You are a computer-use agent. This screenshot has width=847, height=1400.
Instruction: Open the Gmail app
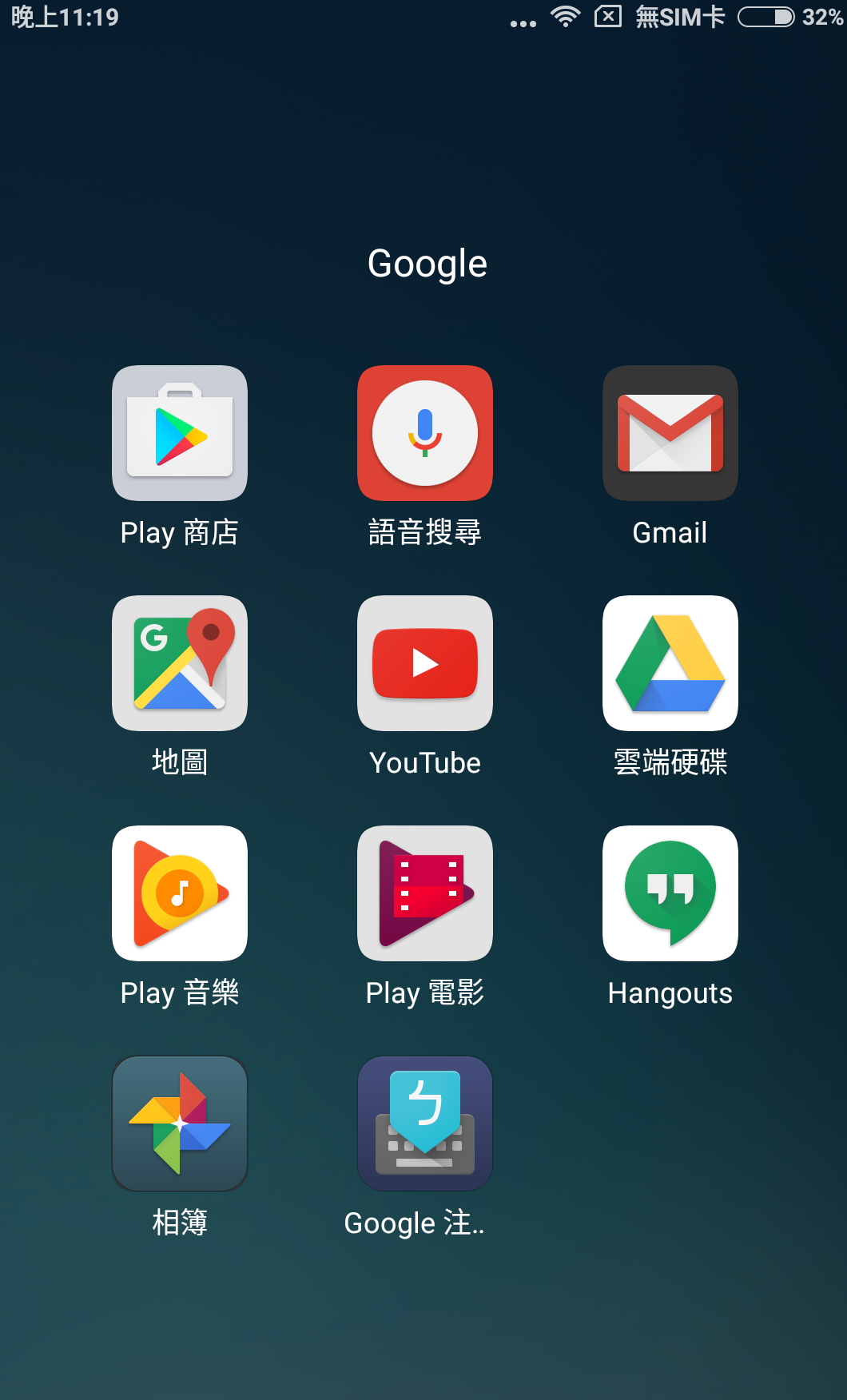670,433
